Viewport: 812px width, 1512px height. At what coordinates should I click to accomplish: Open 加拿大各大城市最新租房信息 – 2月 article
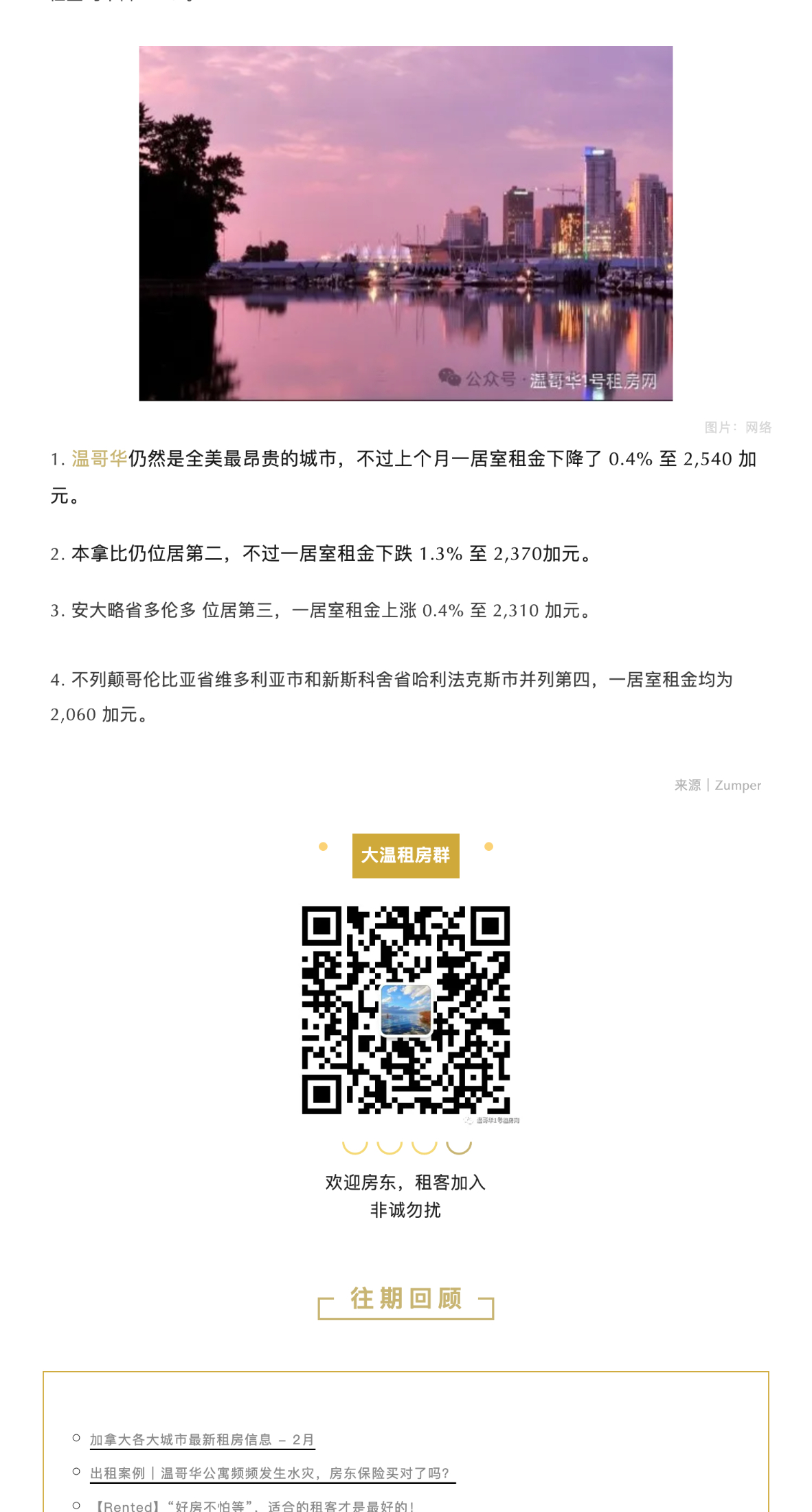(202, 1439)
